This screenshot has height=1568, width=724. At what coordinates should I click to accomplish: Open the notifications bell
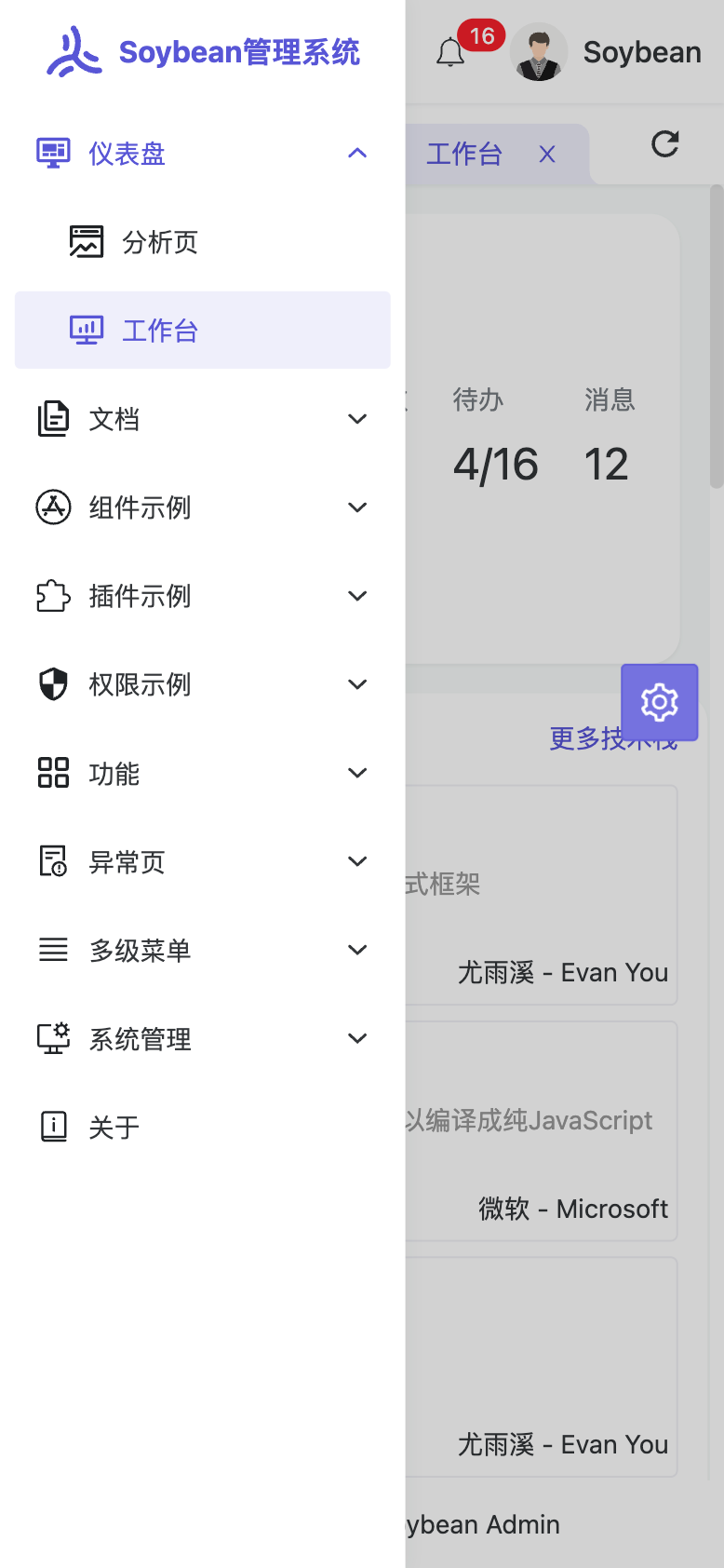(451, 53)
